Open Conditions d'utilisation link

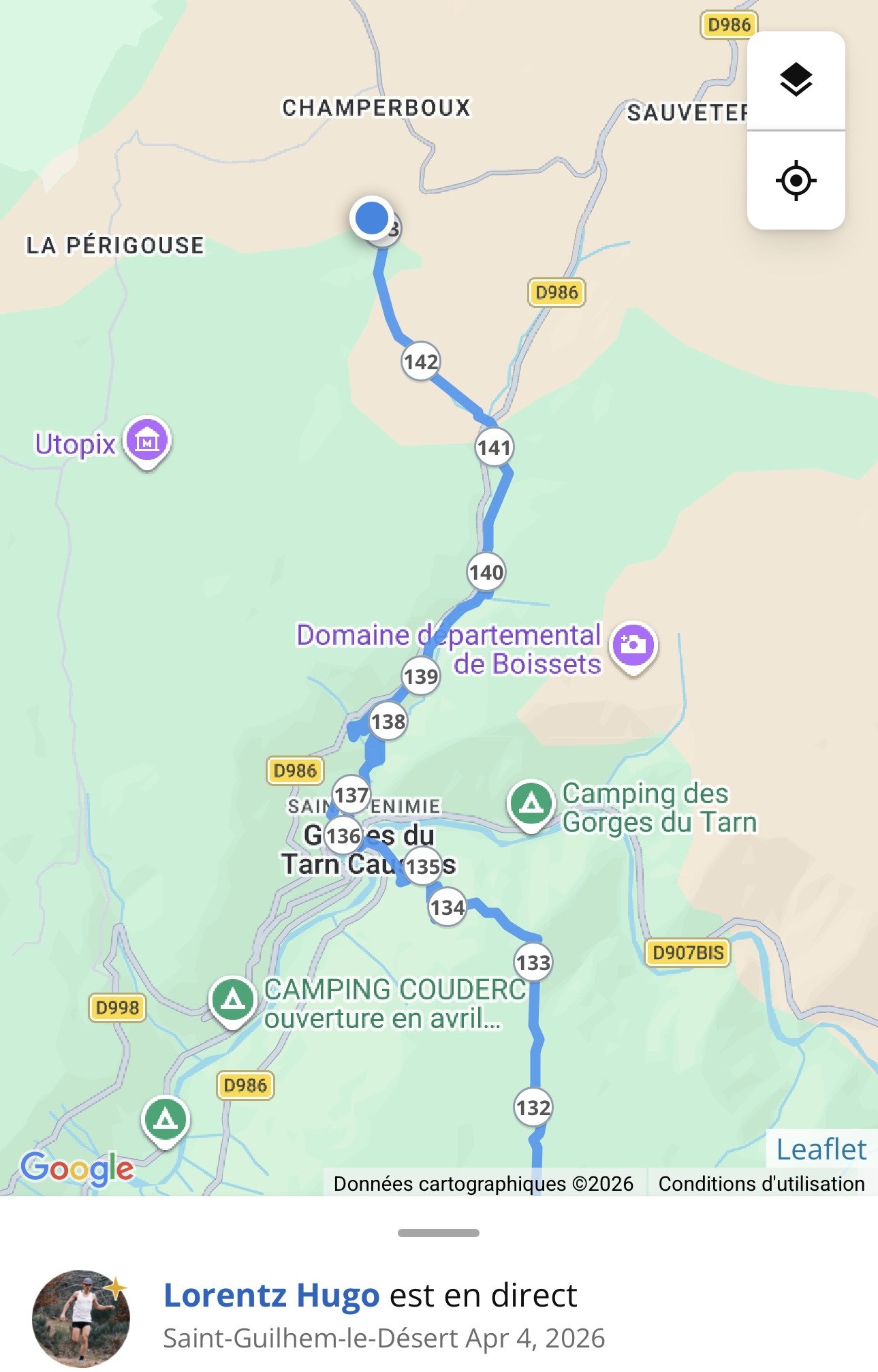tap(761, 1183)
